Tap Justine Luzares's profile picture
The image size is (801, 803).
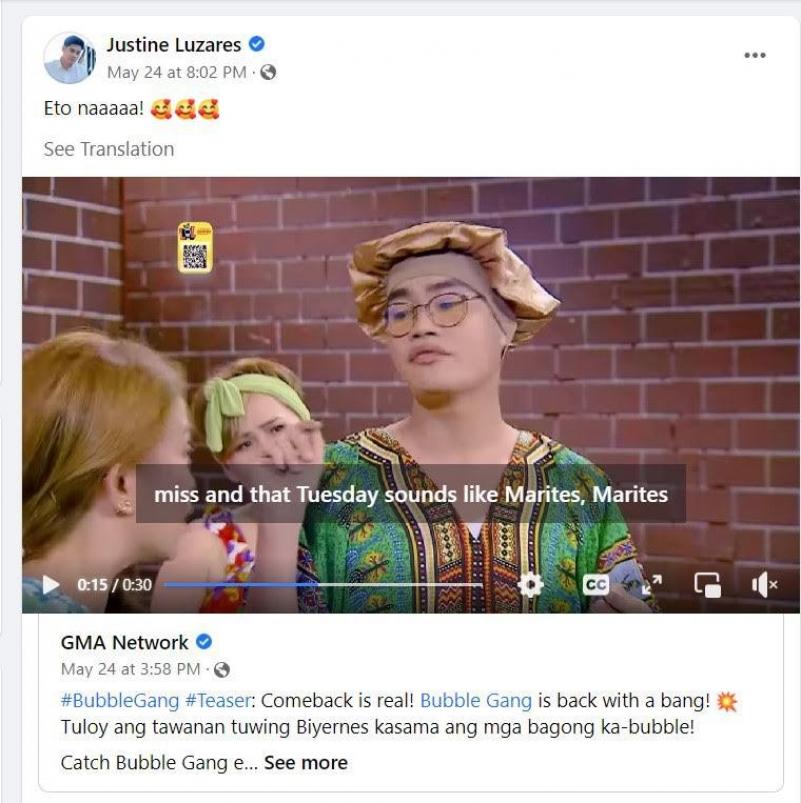pyautogui.click(x=69, y=58)
